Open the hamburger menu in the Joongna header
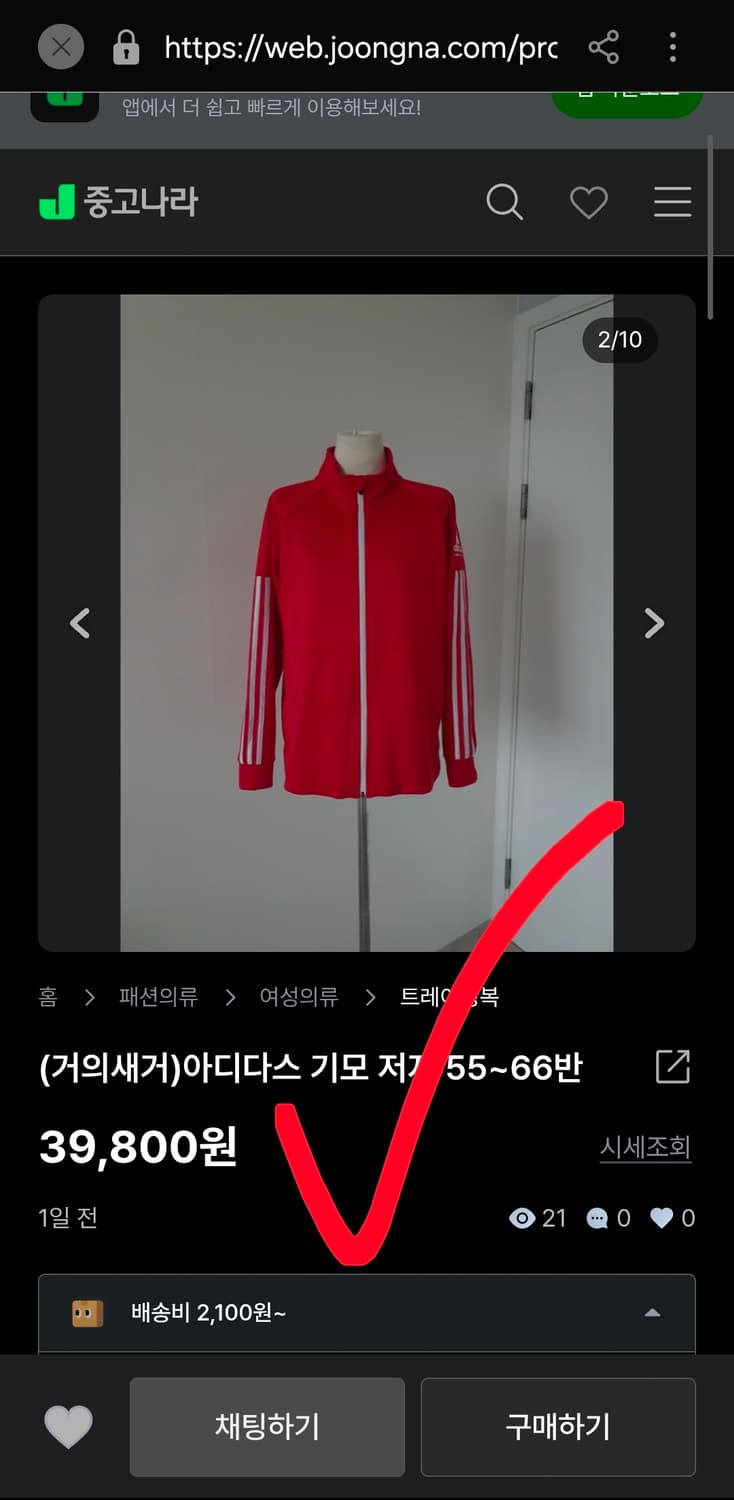 coord(672,203)
